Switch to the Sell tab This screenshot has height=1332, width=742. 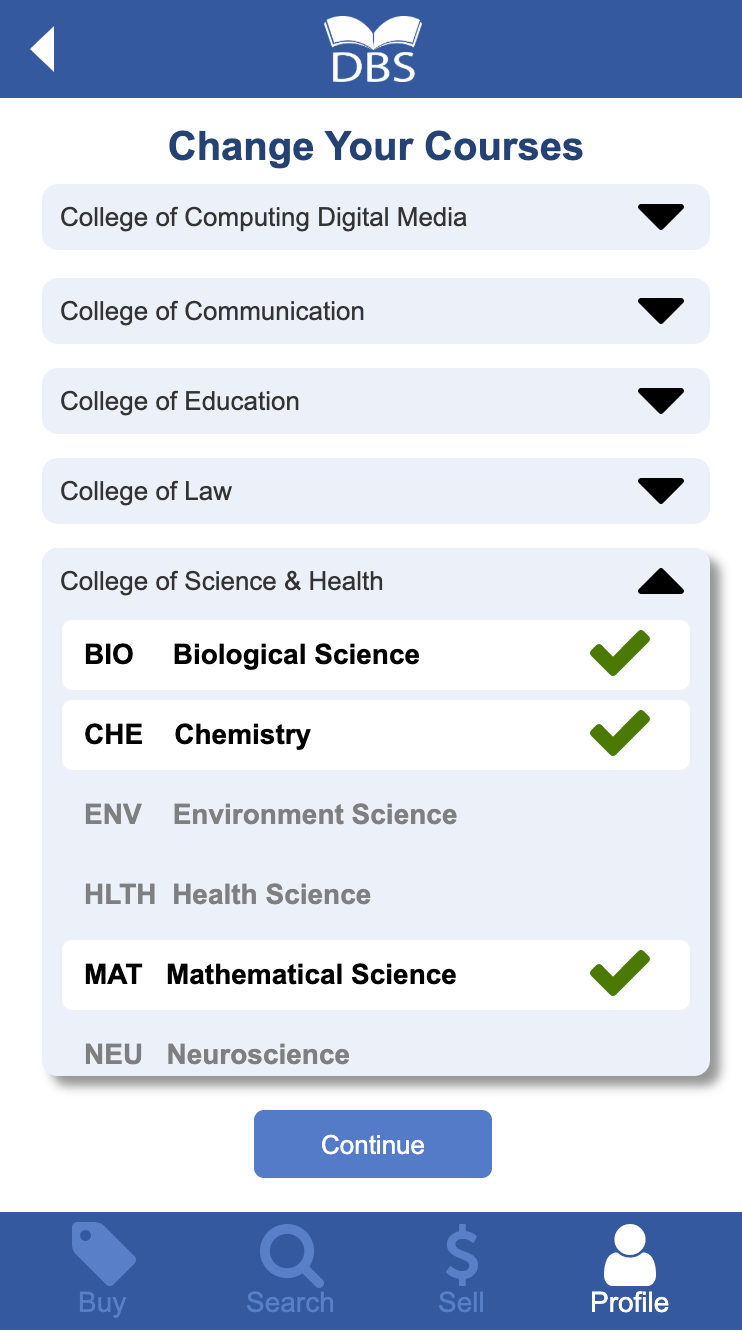tap(461, 1270)
